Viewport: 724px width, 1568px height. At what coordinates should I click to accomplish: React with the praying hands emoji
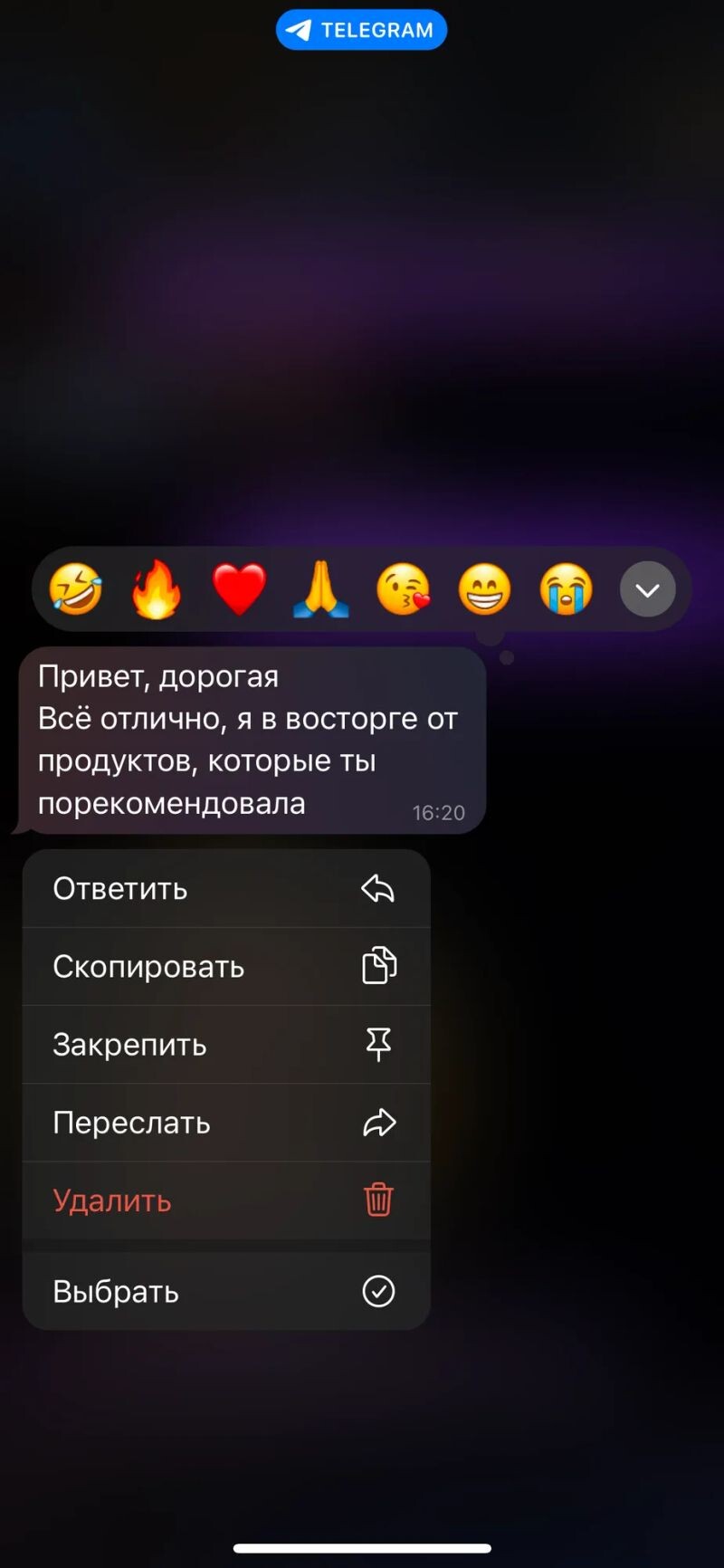[321, 589]
